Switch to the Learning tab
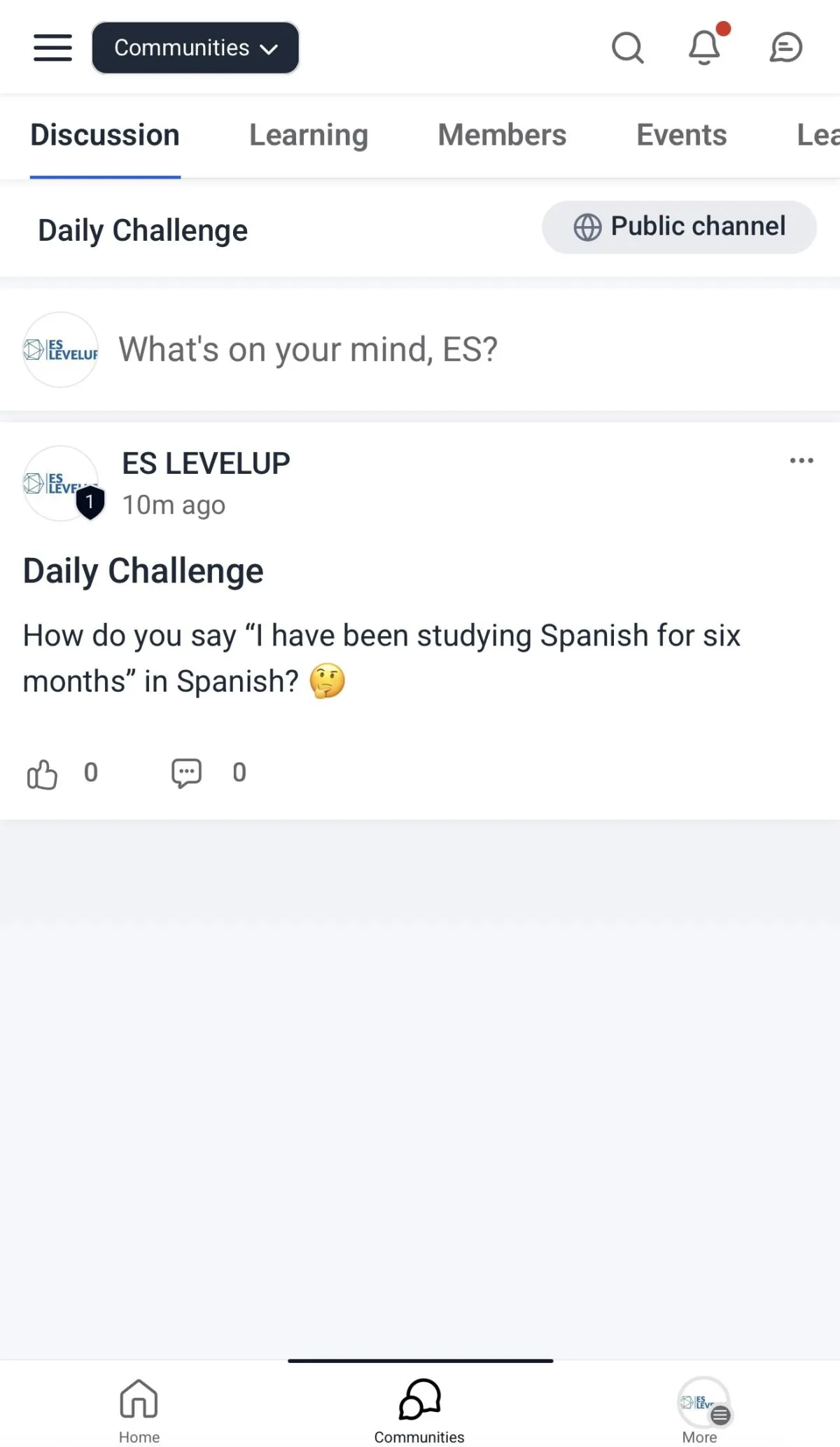Image resolution: width=840 pixels, height=1447 pixels. [x=309, y=135]
